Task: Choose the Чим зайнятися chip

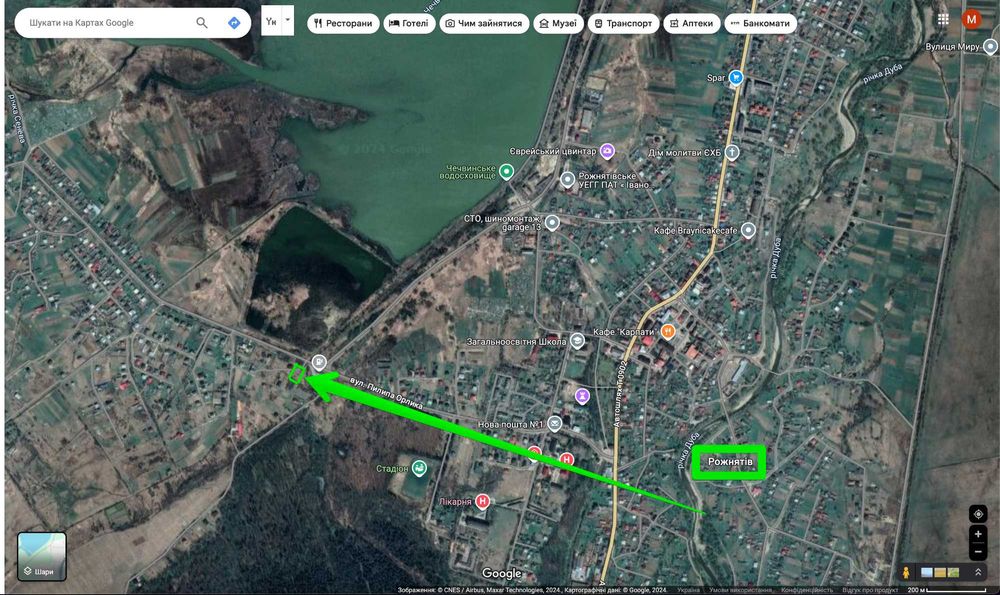Action: (x=484, y=23)
